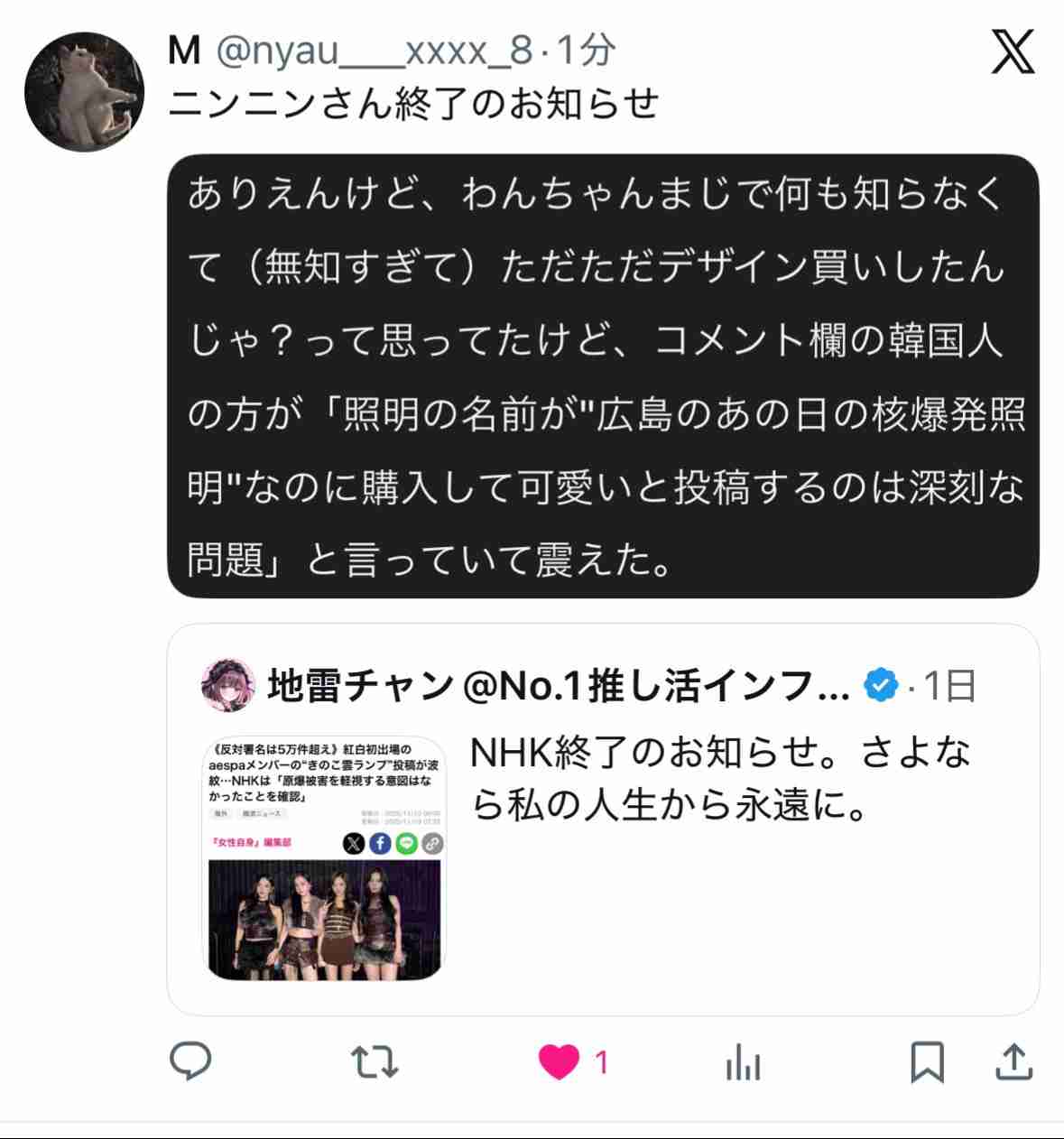Click the Facebook share icon in the article preview

click(x=379, y=844)
